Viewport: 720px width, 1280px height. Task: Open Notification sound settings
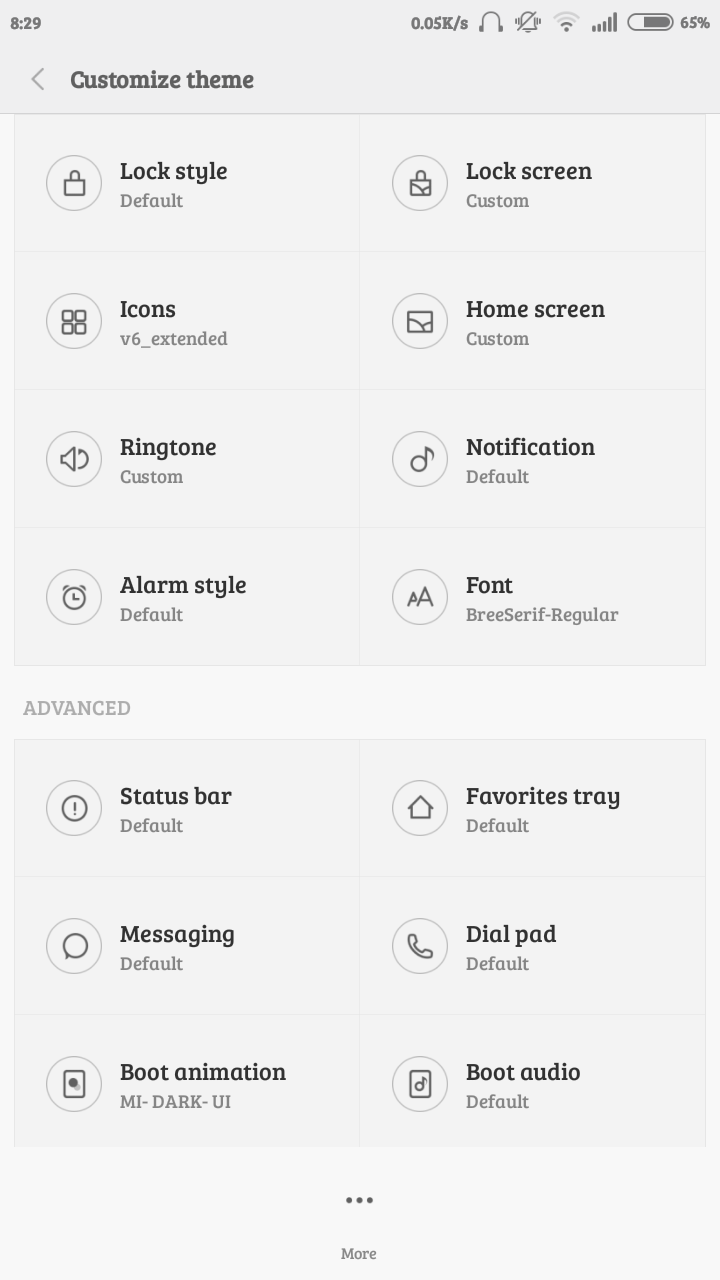click(533, 459)
